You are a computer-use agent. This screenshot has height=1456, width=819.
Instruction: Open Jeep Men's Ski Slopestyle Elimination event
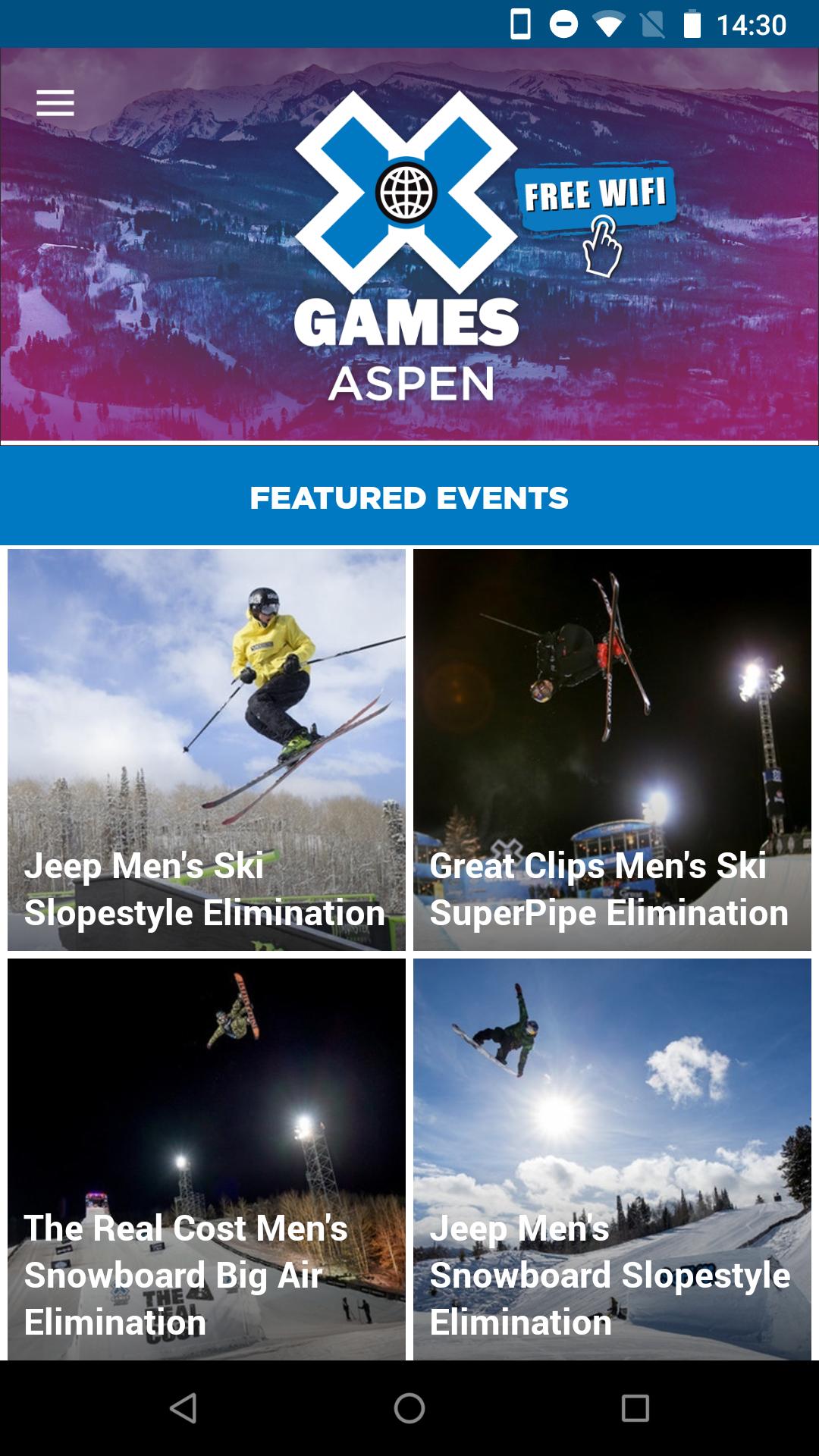click(x=206, y=749)
